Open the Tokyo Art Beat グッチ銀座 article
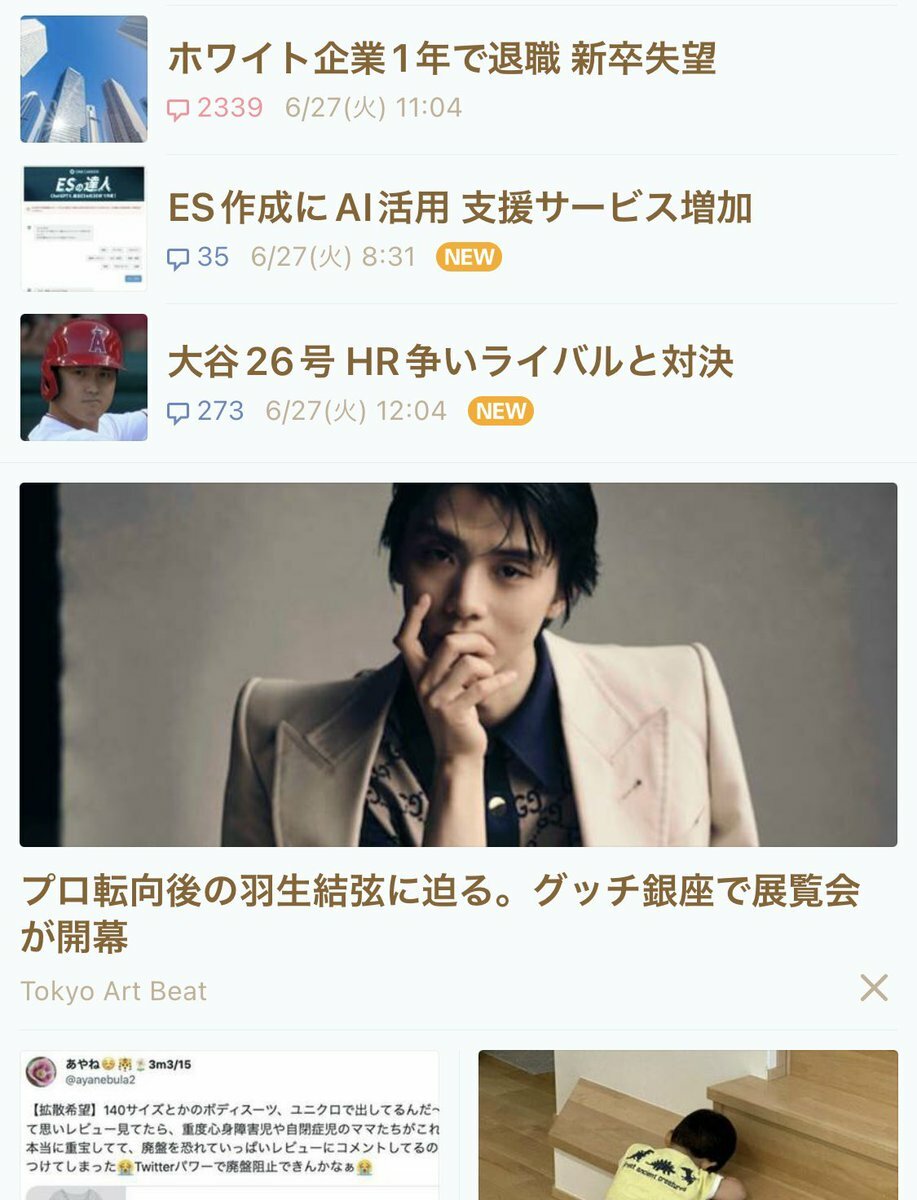Image resolution: width=917 pixels, height=1200 pixels. pyautogui.click(x=440, y=911)
